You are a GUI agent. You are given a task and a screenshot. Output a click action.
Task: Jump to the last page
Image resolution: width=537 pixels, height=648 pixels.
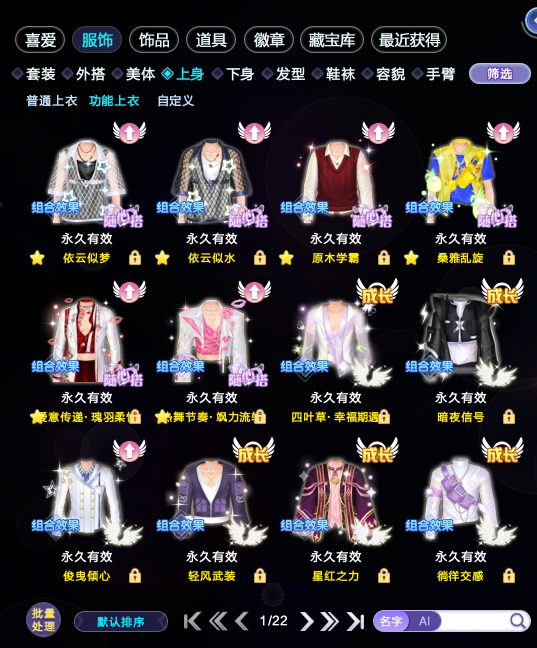(x=356, y=621)
